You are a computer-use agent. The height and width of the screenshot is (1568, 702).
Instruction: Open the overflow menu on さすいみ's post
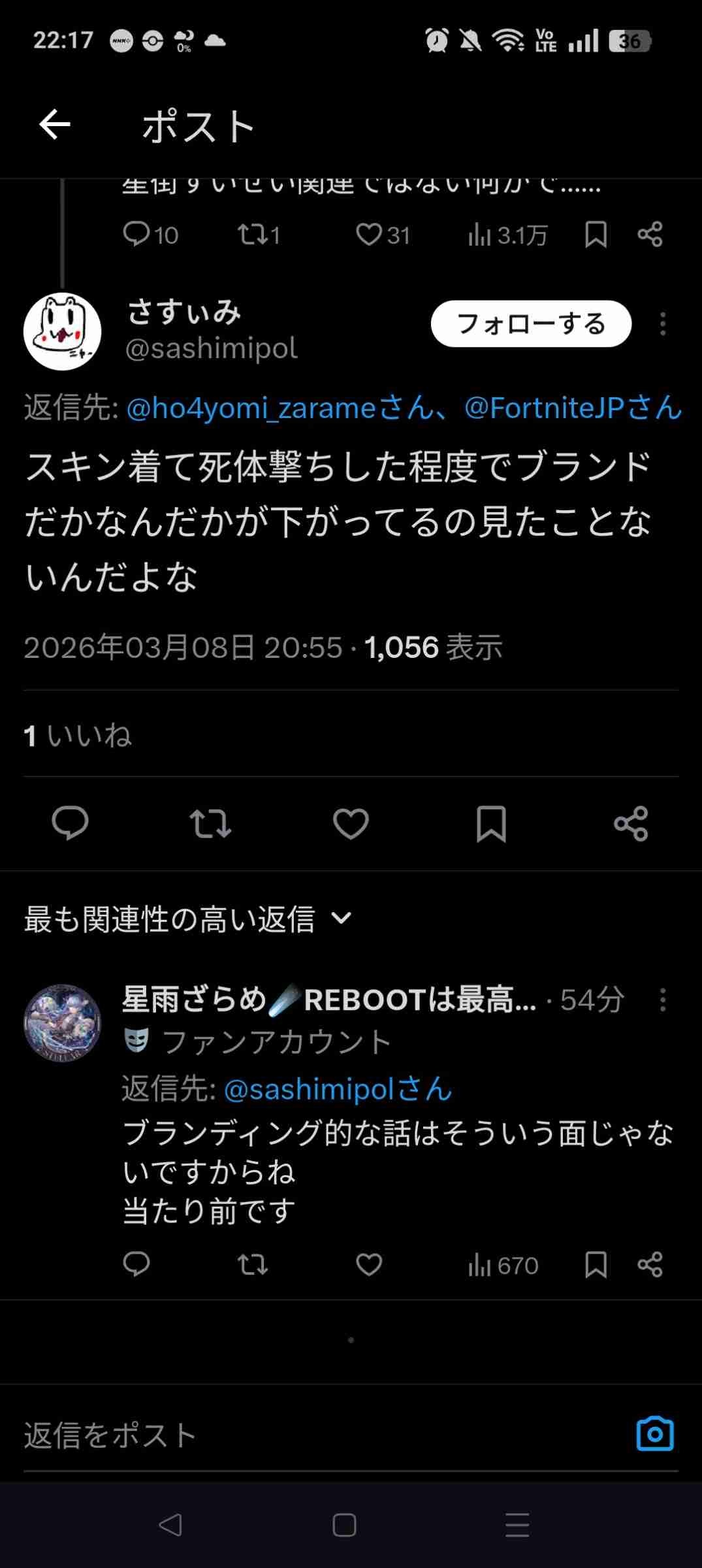[663, 324]
